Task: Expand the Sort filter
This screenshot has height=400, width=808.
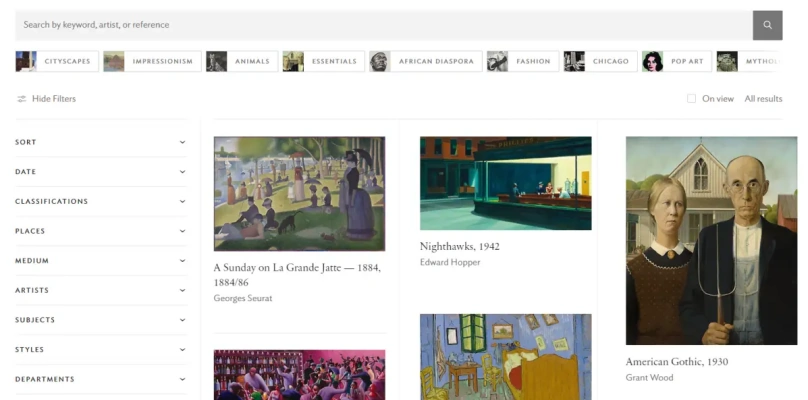Action: (100, 142)
